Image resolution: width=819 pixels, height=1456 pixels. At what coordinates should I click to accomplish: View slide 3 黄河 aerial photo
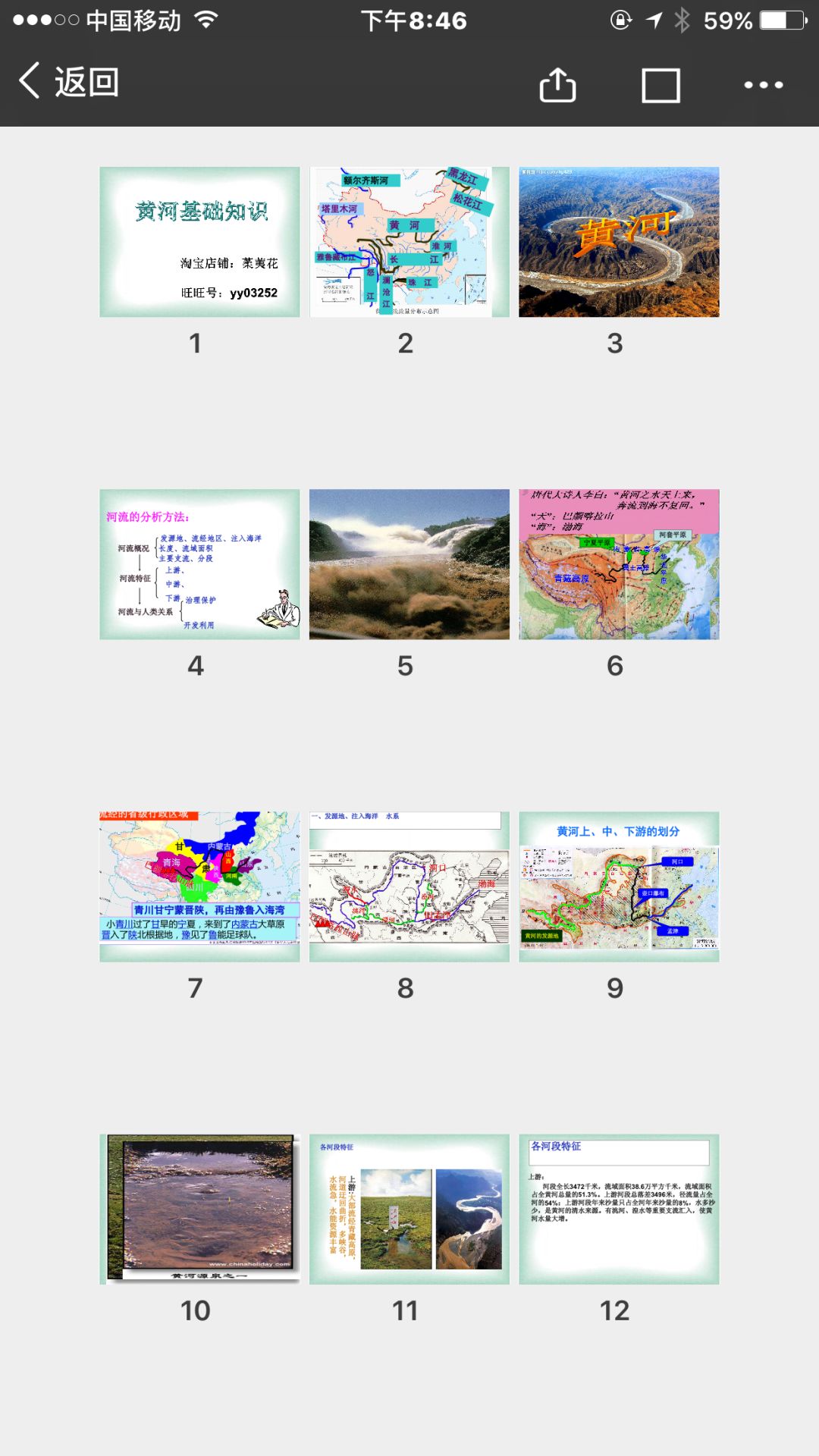619,242
